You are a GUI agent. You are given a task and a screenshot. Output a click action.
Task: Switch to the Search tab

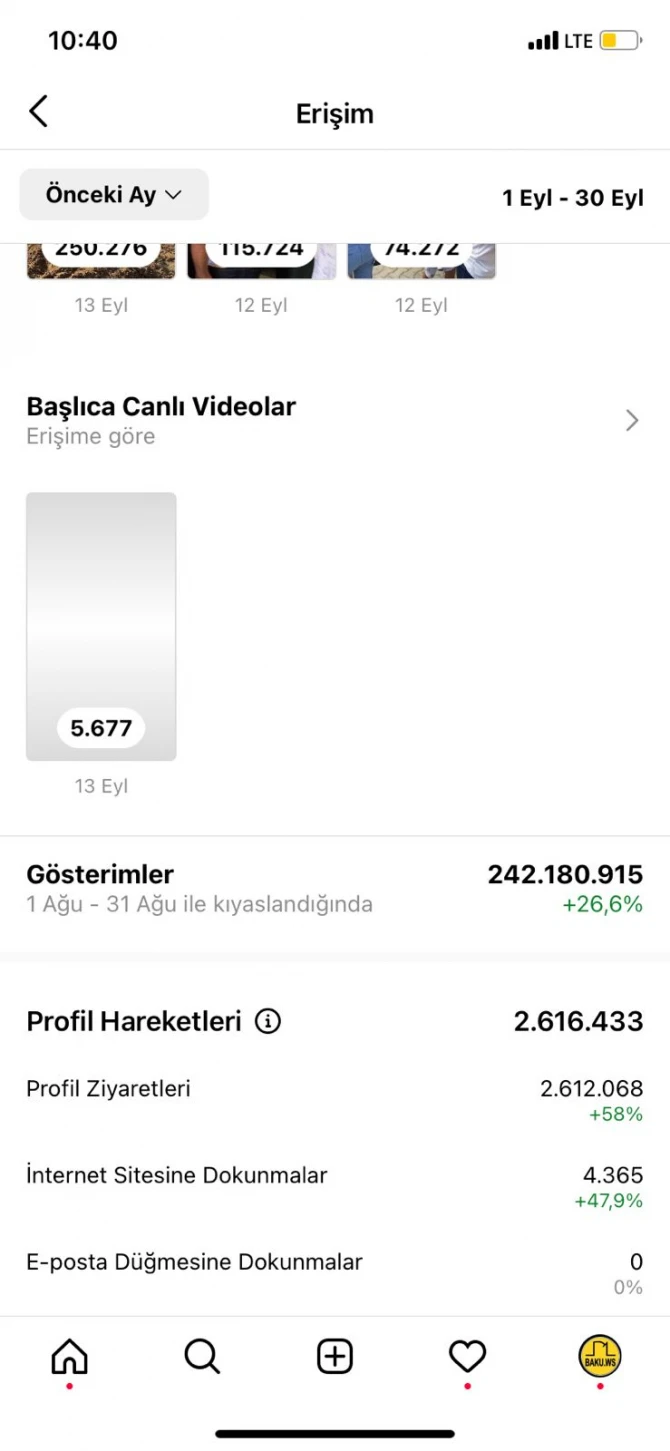202,1356
